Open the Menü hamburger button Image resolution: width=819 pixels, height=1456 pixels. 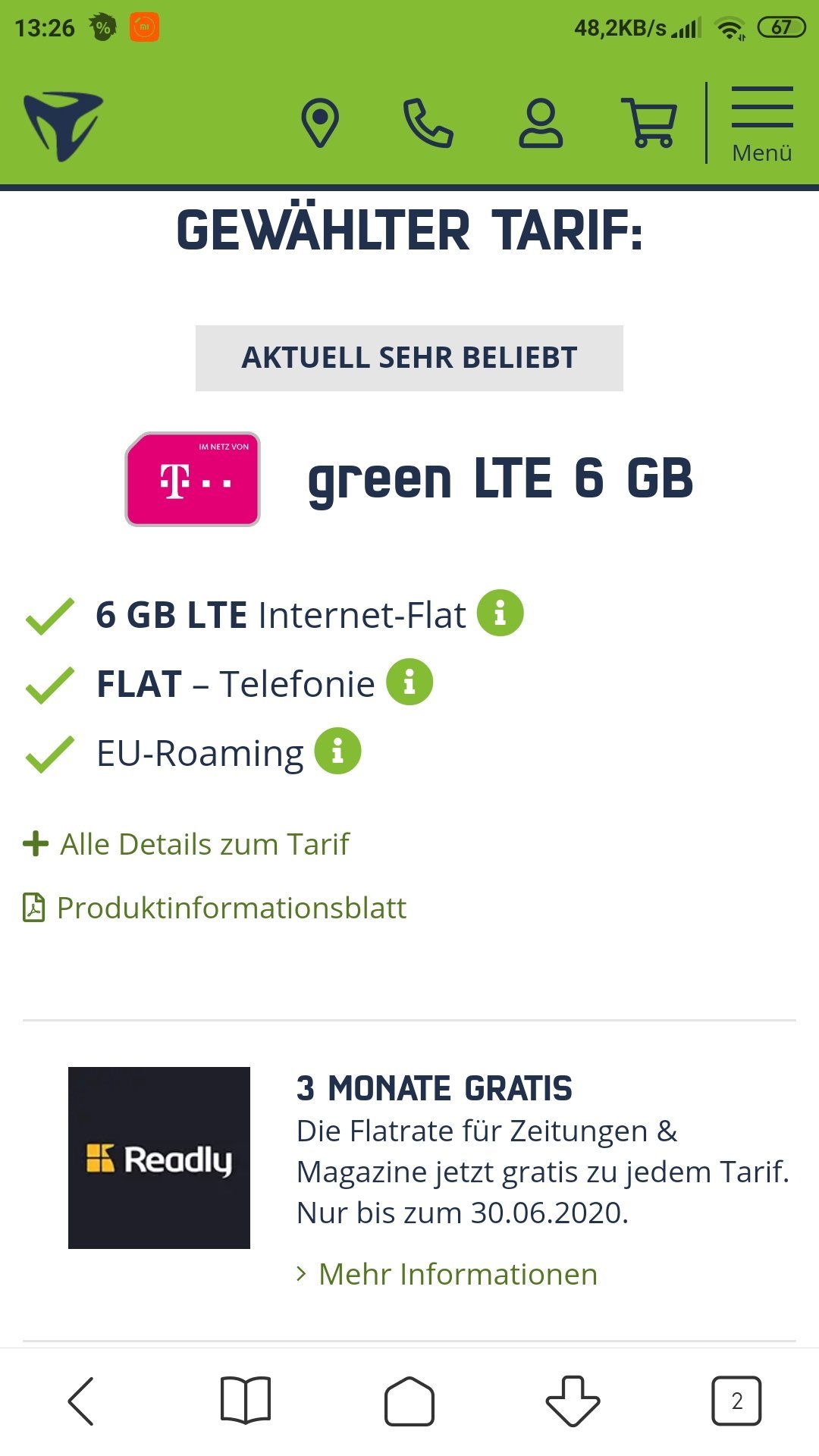click(762, 124)
